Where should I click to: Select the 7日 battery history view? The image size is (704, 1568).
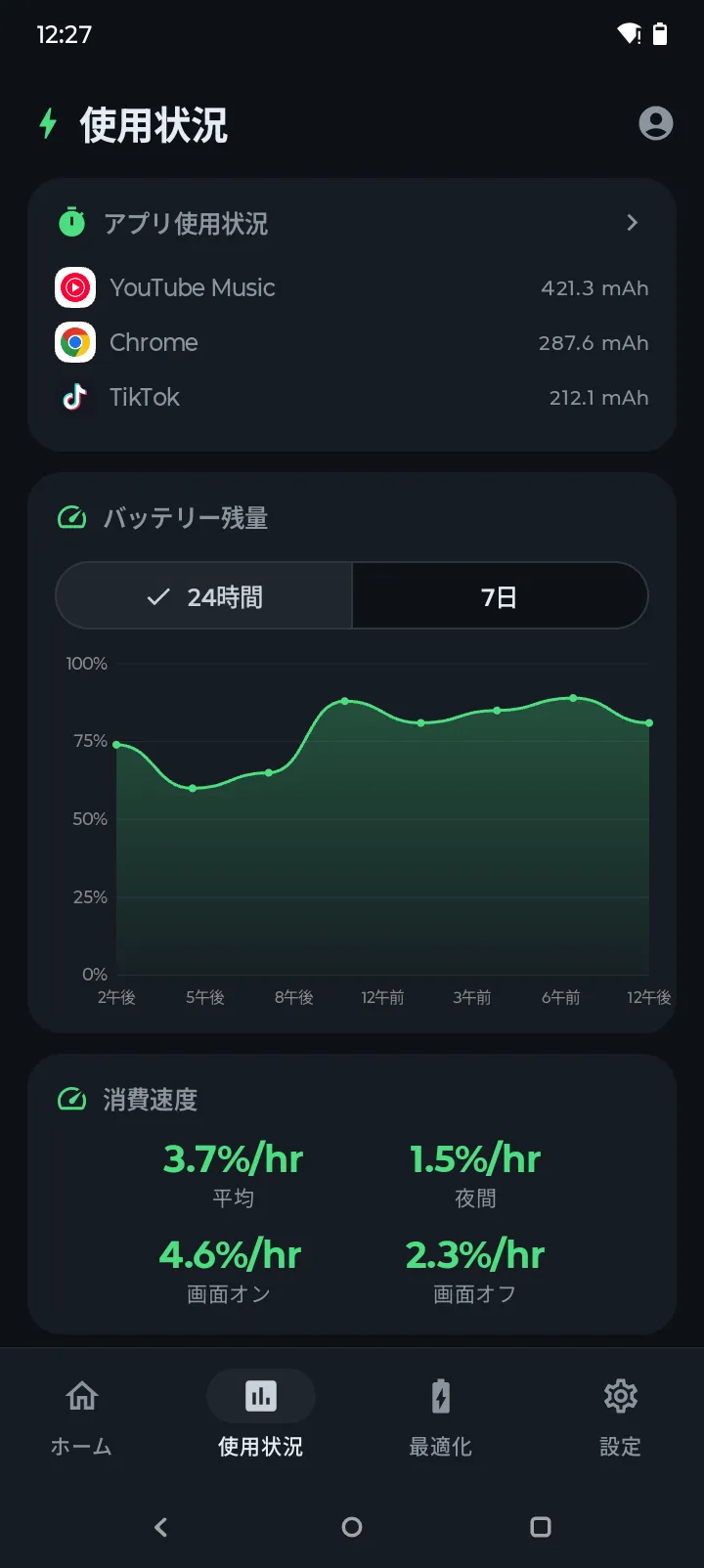pos(499,595)
